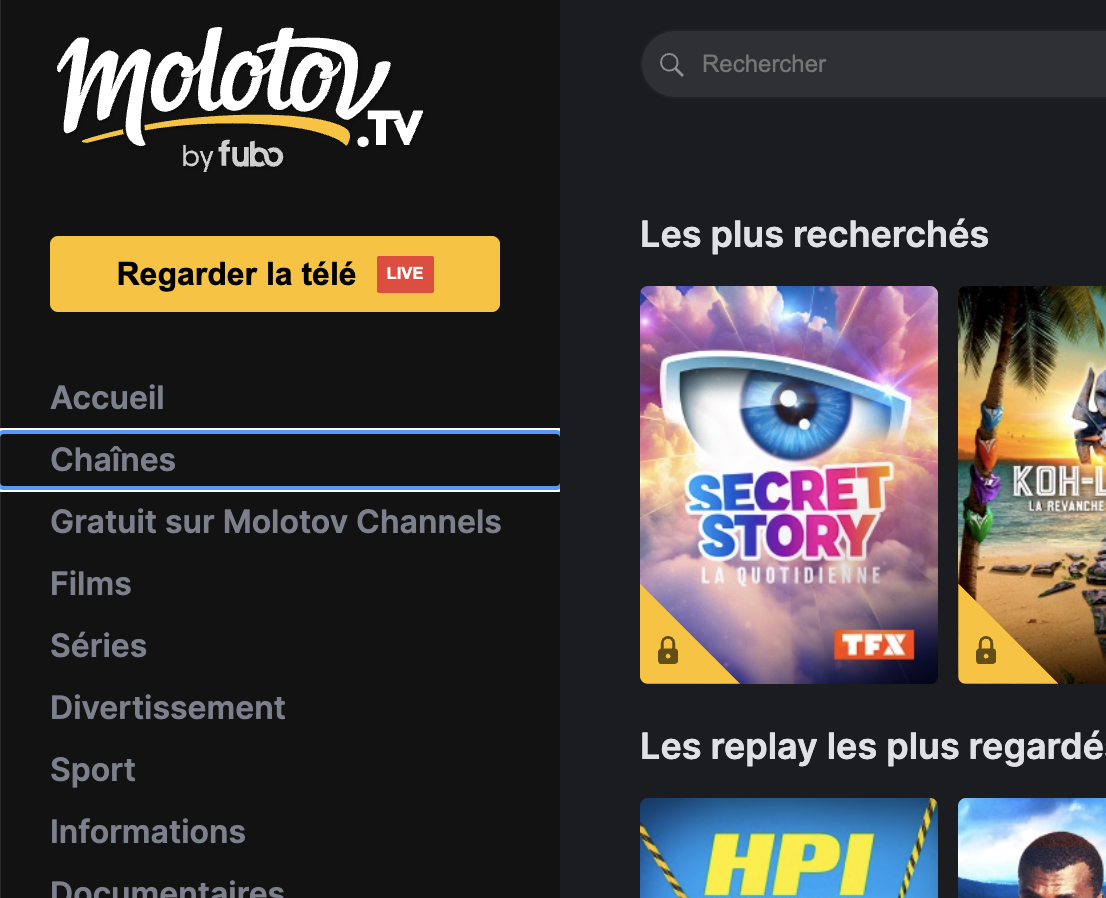Open the Koh-Lanta program tile
The height and width of the screenshot is (898, 1106).
tap(1032, 485)
